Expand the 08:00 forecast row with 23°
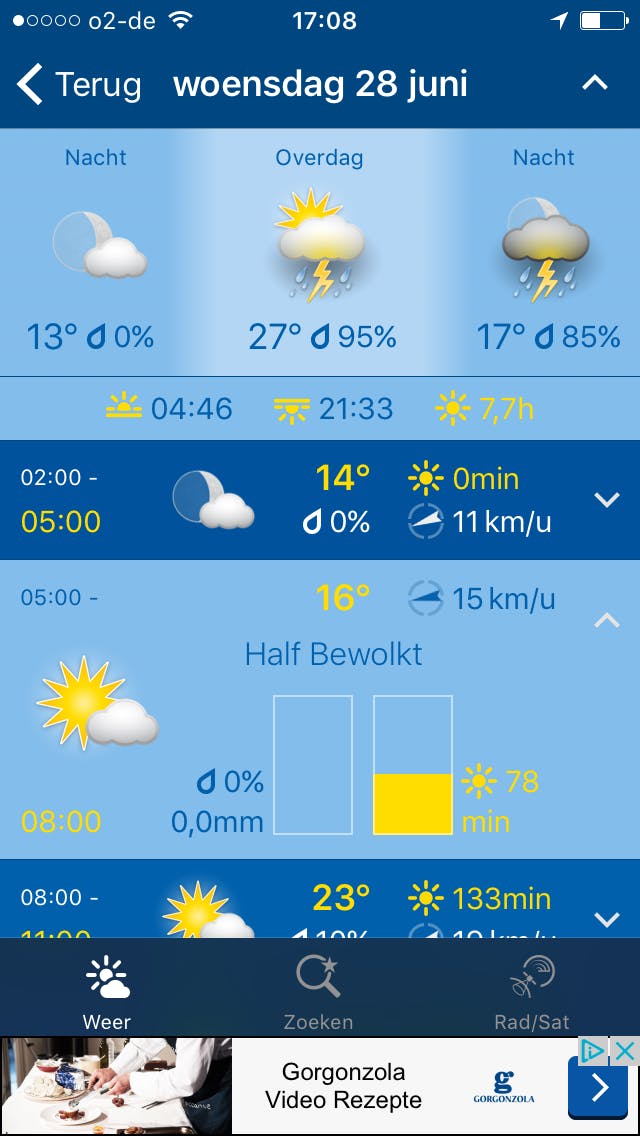Viewport: 640px width, 1136px height. 607,917
